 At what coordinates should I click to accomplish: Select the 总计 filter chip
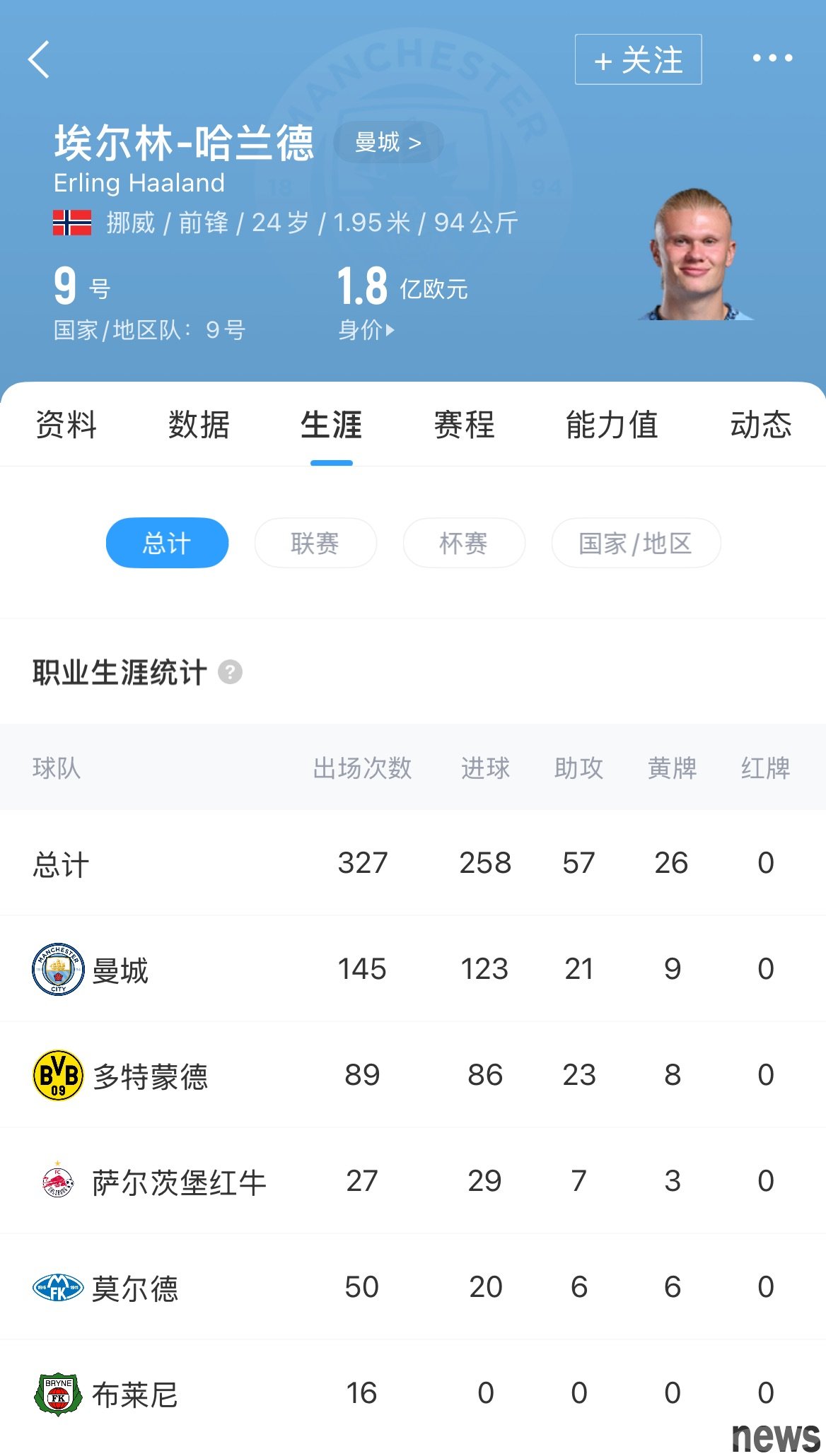point(167,543)
